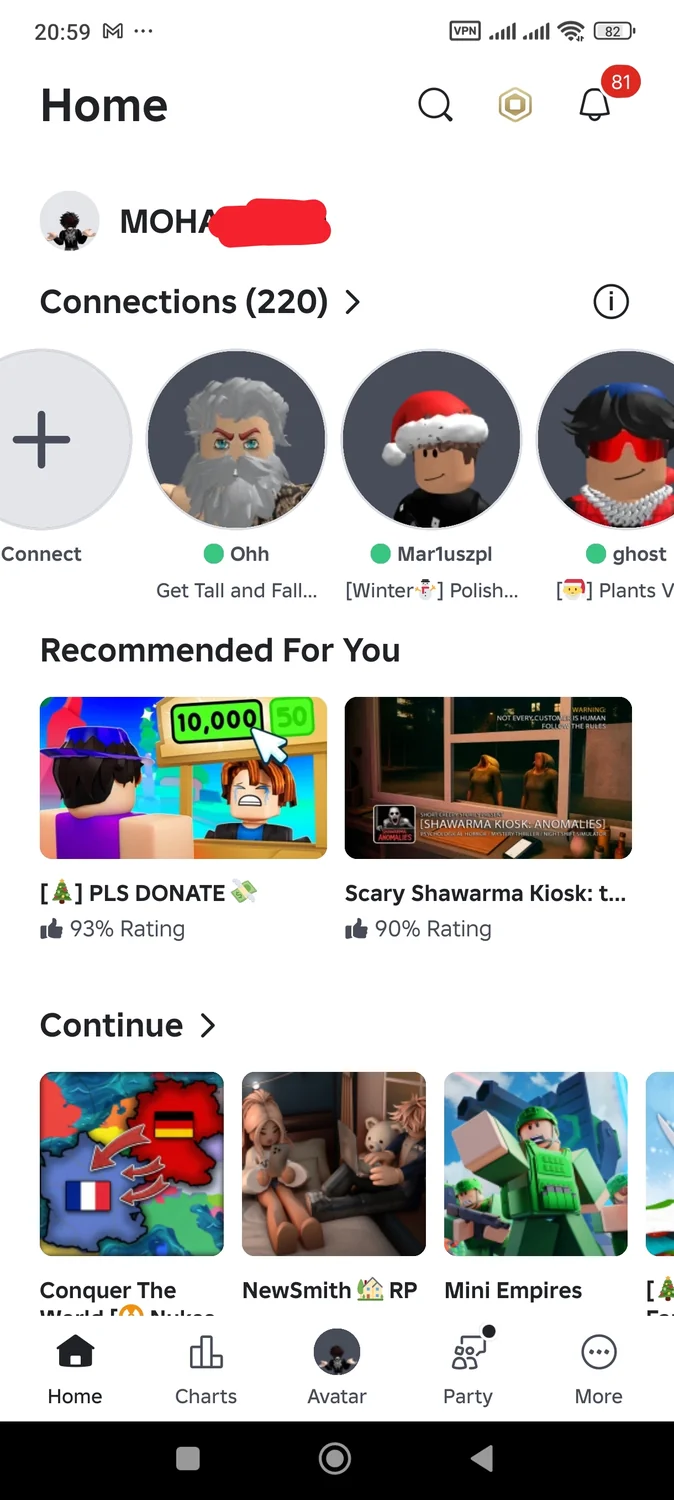Expand the Continue section

point(208,1025)
